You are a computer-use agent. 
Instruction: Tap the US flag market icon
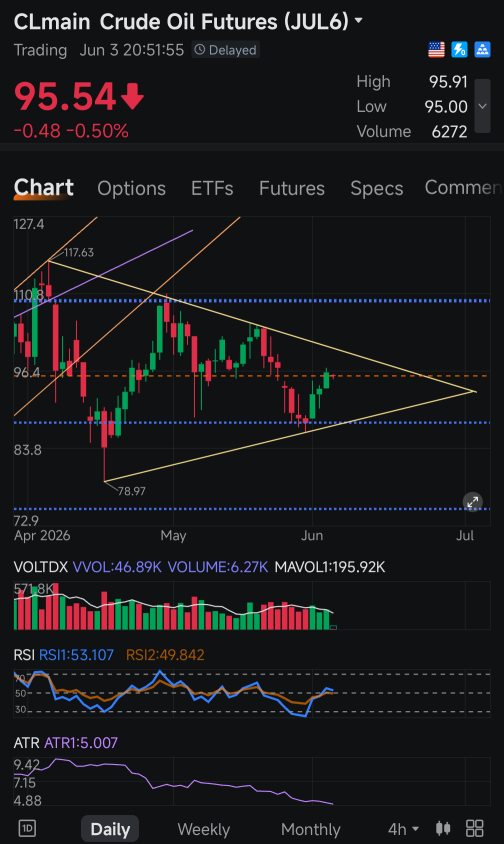[x=436, y=50]
